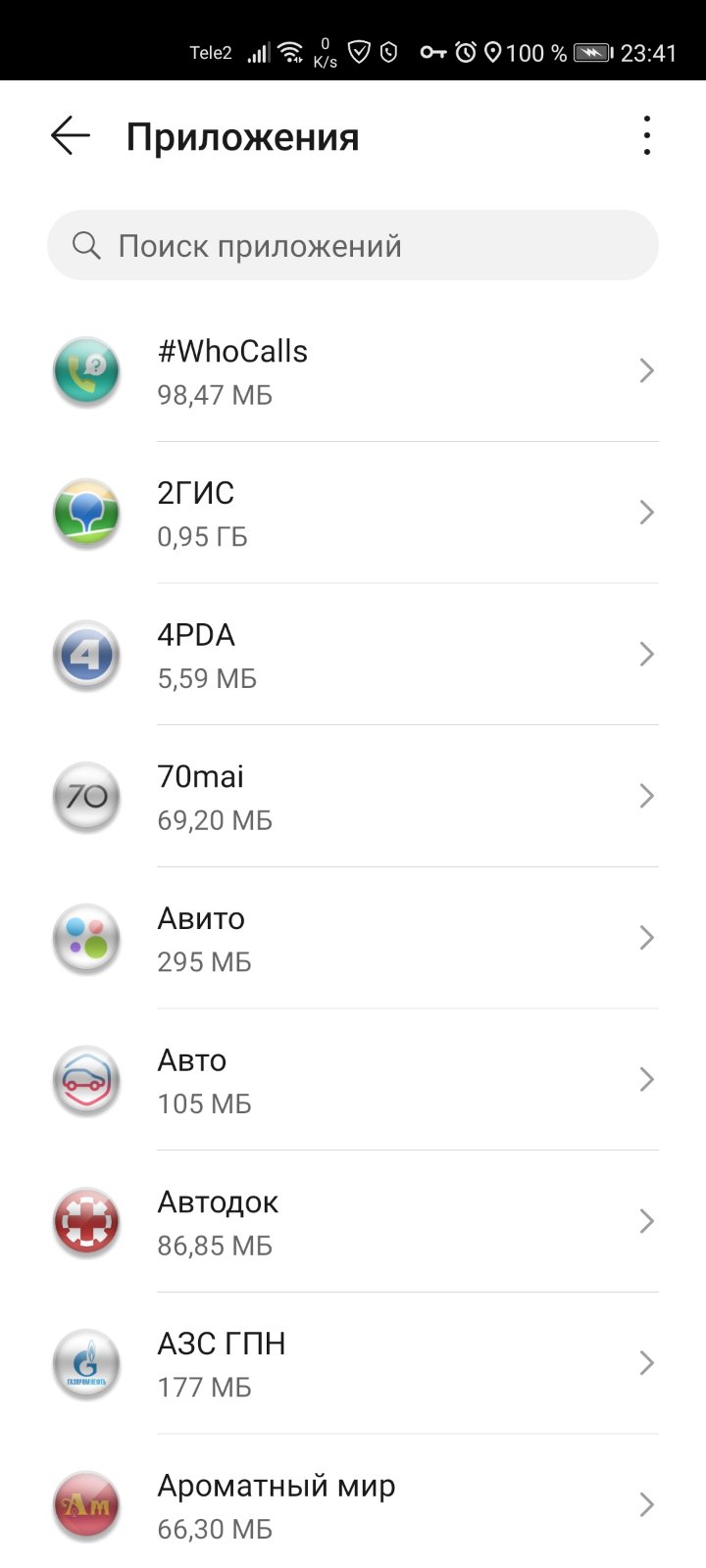The width and height of the screenshot is (706, 1568).
Task: Tap the Поиск приложений search field
Action: [x=353, y=245]
